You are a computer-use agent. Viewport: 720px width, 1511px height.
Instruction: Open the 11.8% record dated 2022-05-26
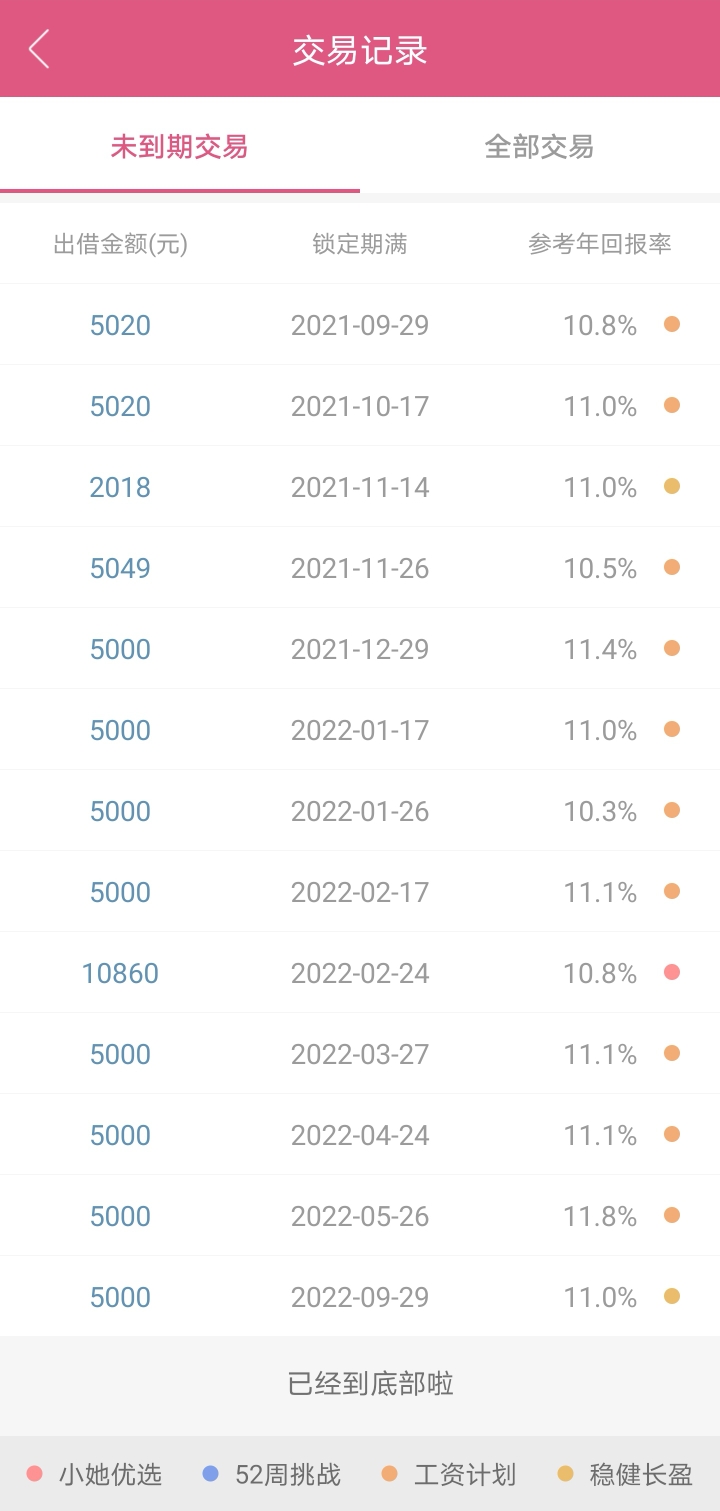pos(360,1216)
